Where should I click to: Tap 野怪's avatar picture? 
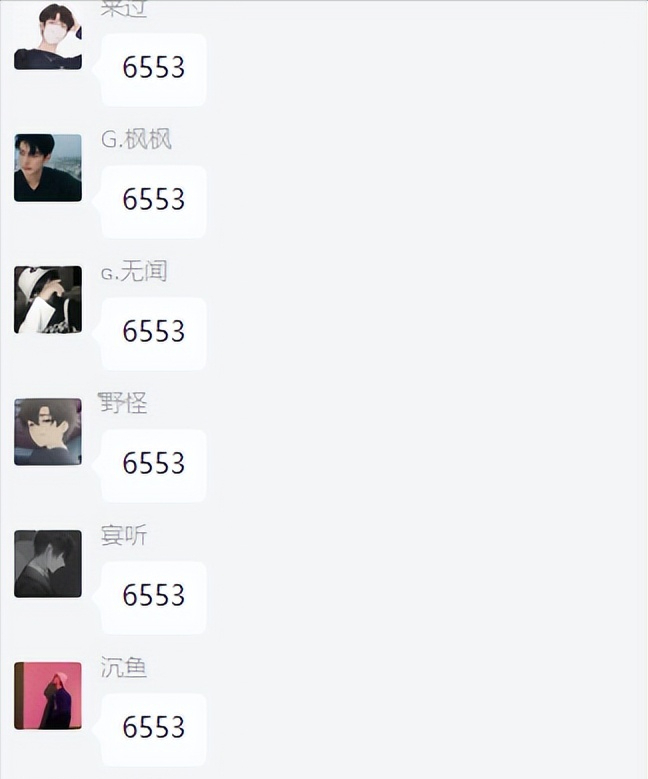click(x=48, y=432)
